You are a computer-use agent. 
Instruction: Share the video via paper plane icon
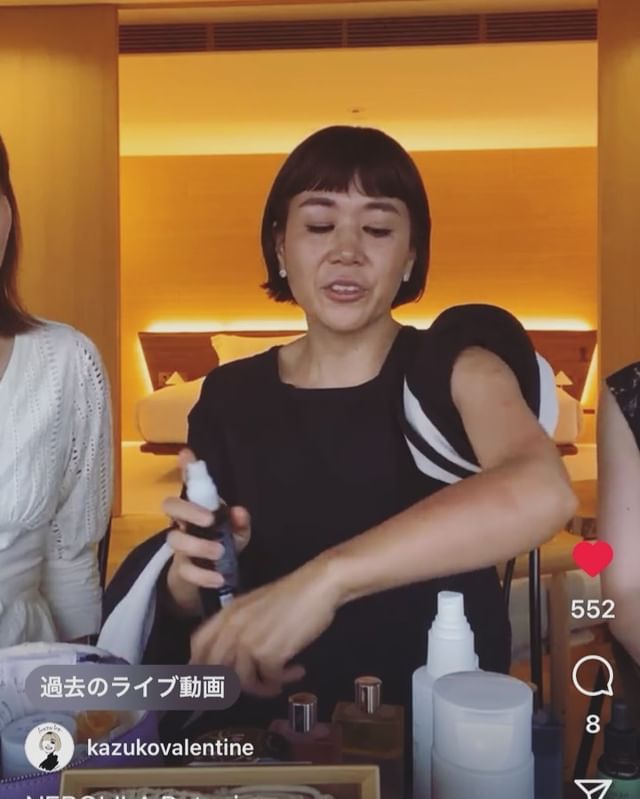592,789
